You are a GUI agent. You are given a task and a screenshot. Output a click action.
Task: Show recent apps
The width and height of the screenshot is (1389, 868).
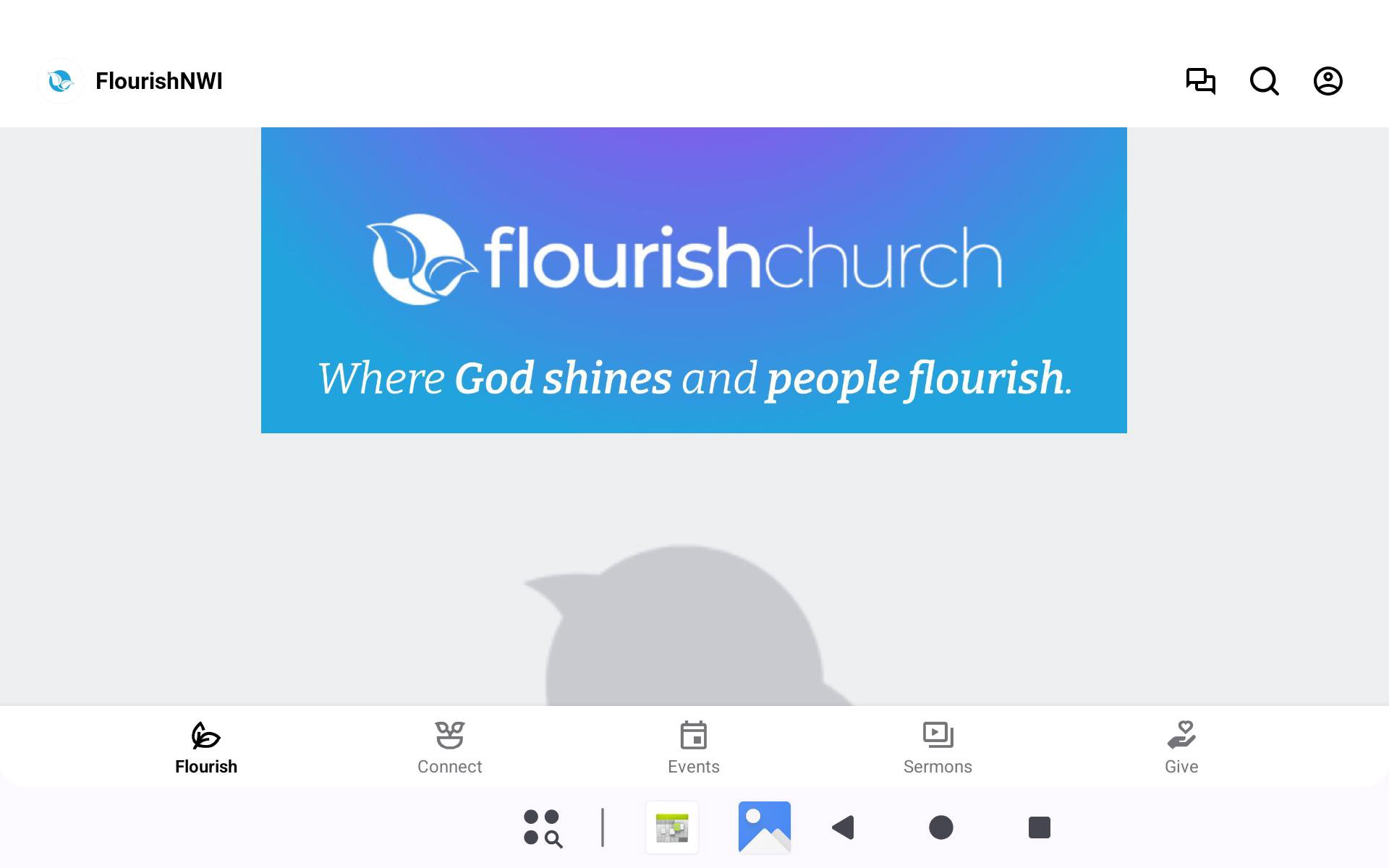click(1039, 827)
